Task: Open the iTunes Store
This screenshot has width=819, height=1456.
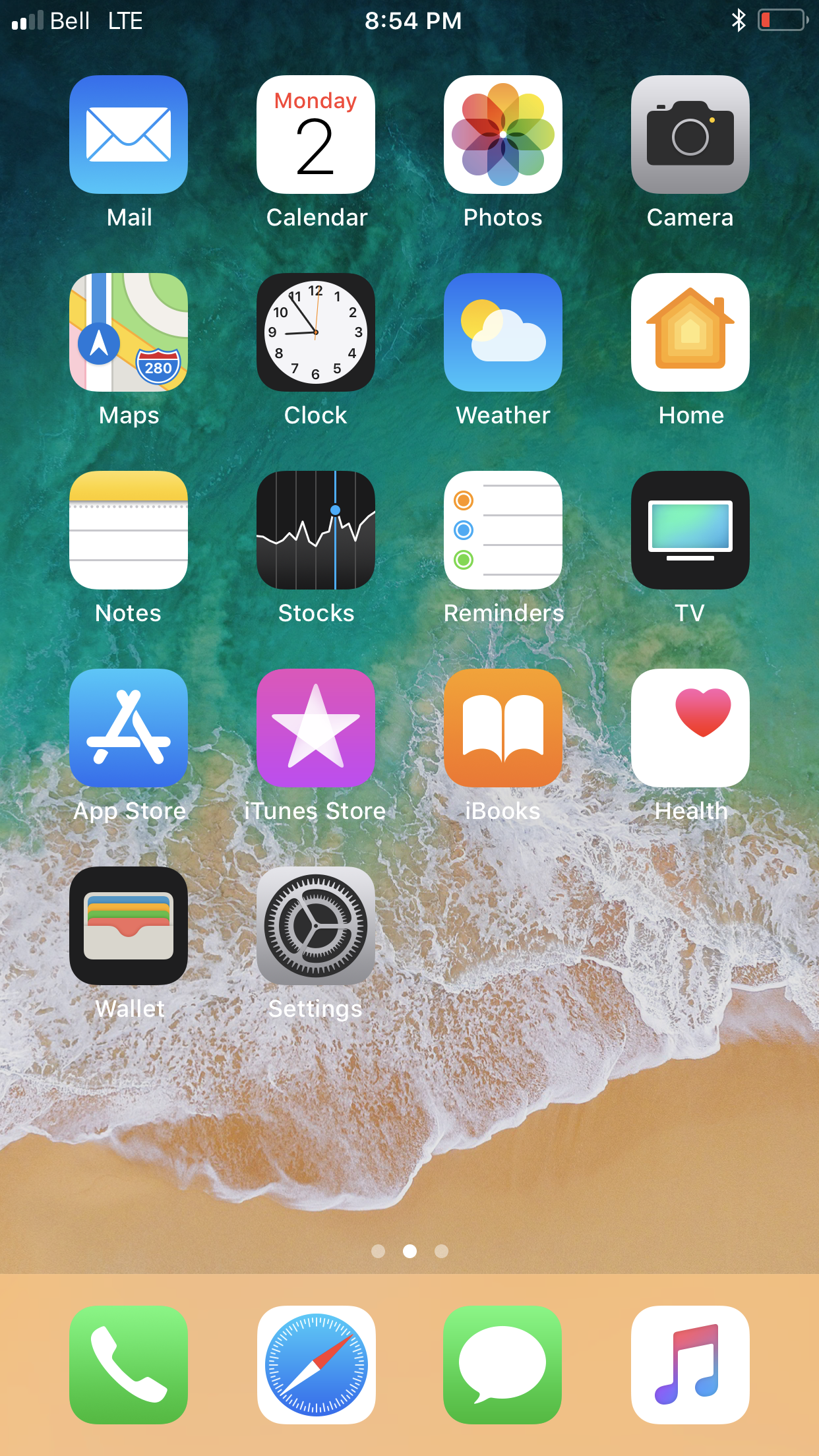Action: 316,728
